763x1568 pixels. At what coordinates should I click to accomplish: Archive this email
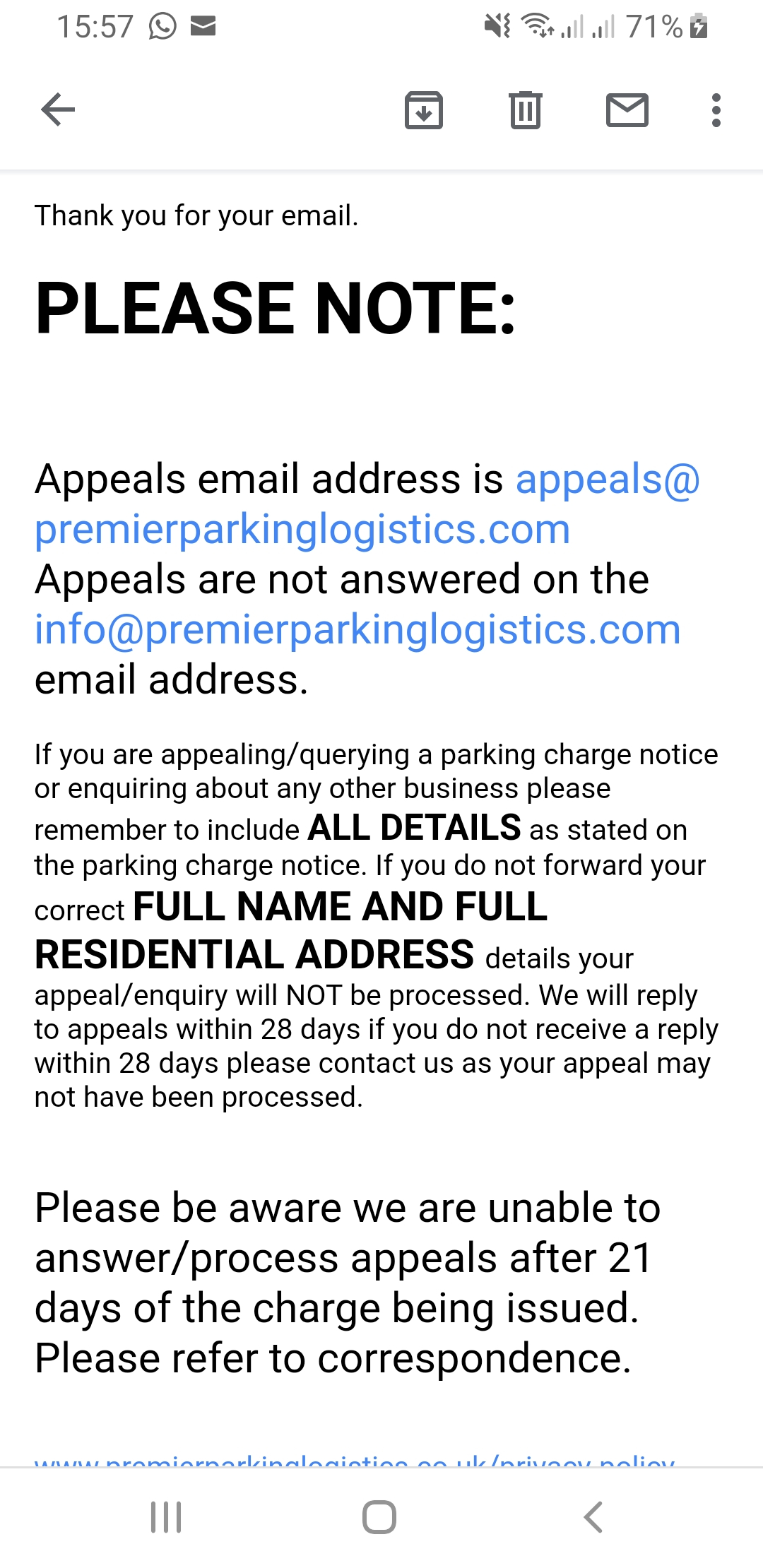(423, 110)
